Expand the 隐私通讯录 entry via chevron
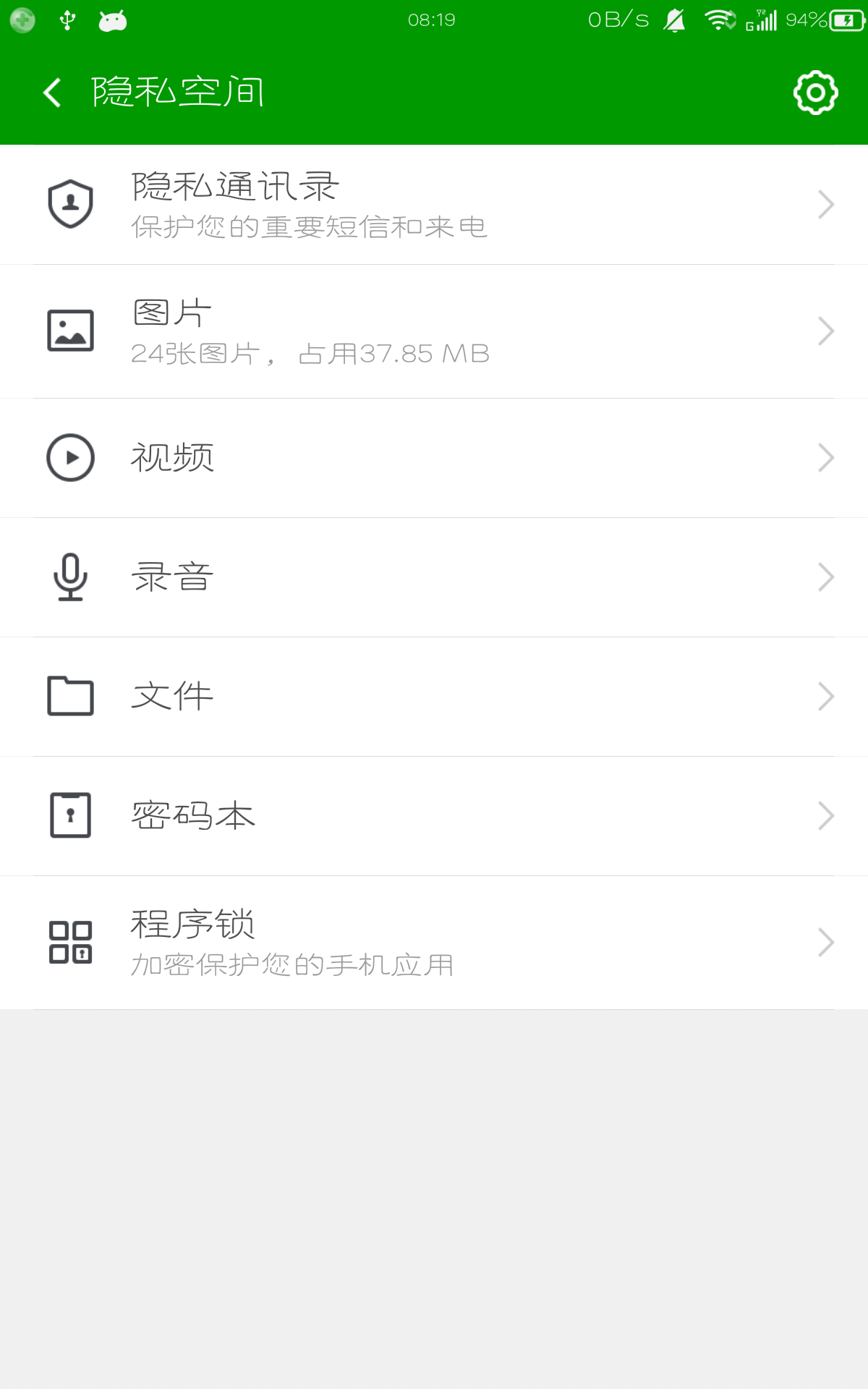868x1389 pixels. tap(825, 203)
